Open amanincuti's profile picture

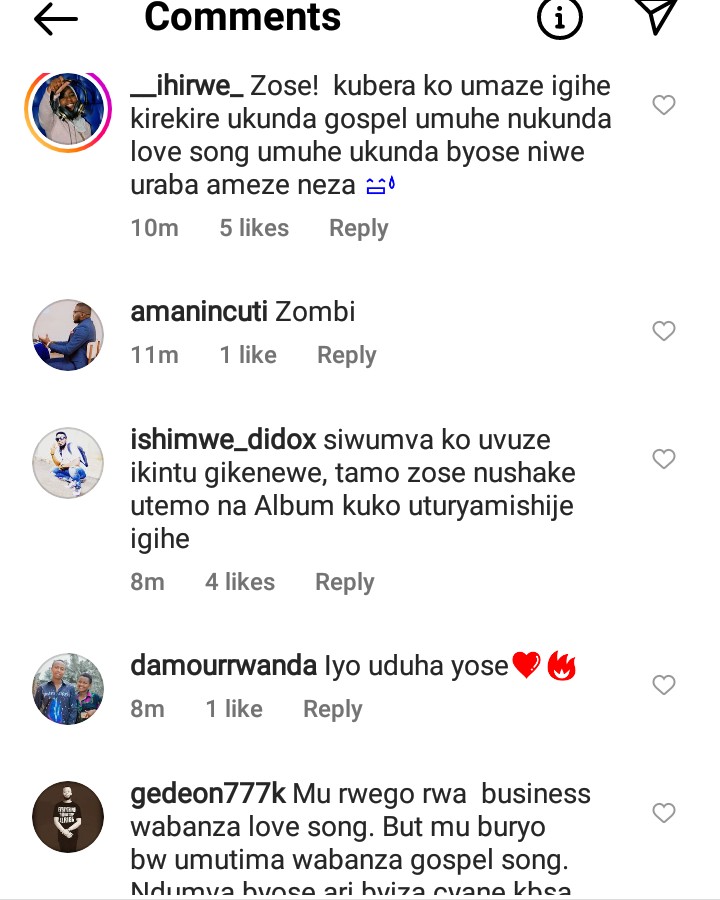pos(68,335)
